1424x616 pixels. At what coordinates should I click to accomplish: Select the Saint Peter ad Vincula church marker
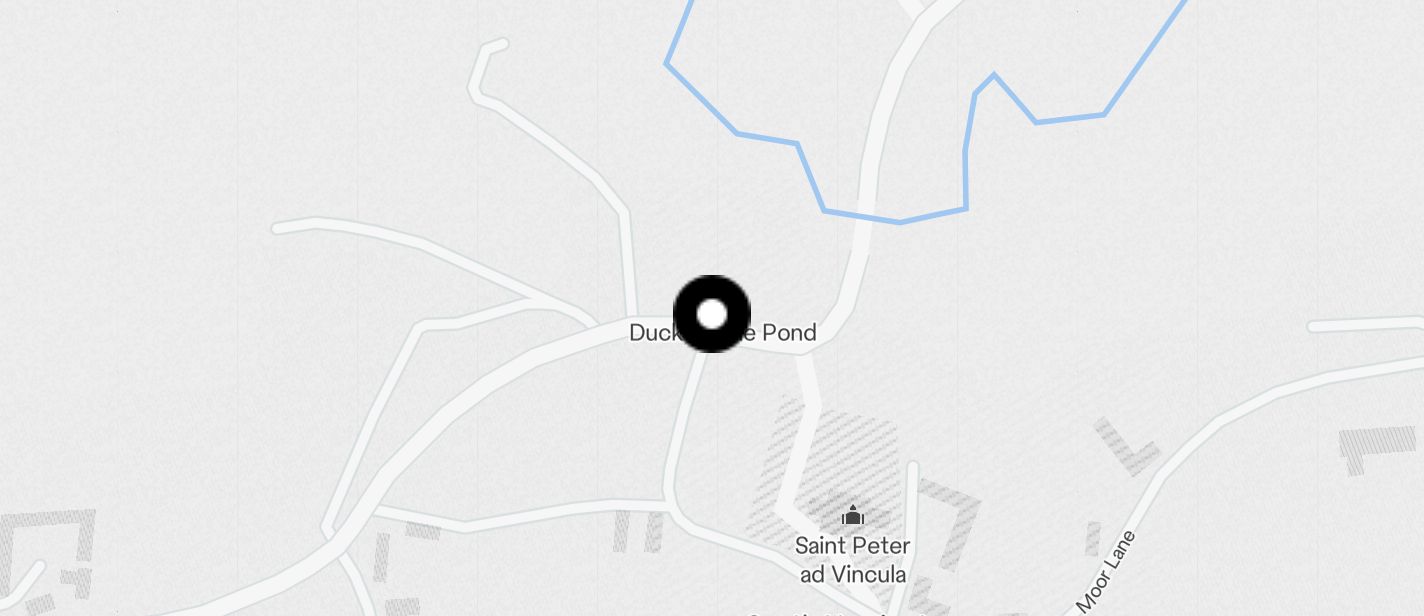(x=853, y=516)
